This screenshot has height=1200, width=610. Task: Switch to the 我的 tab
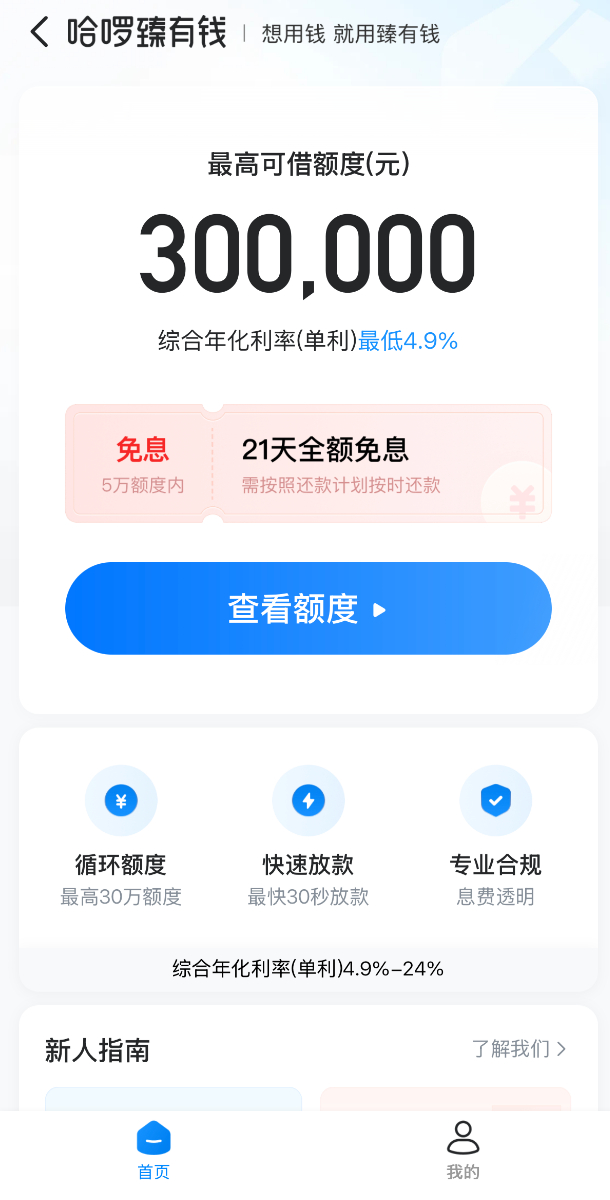(x=462, y=1151)
